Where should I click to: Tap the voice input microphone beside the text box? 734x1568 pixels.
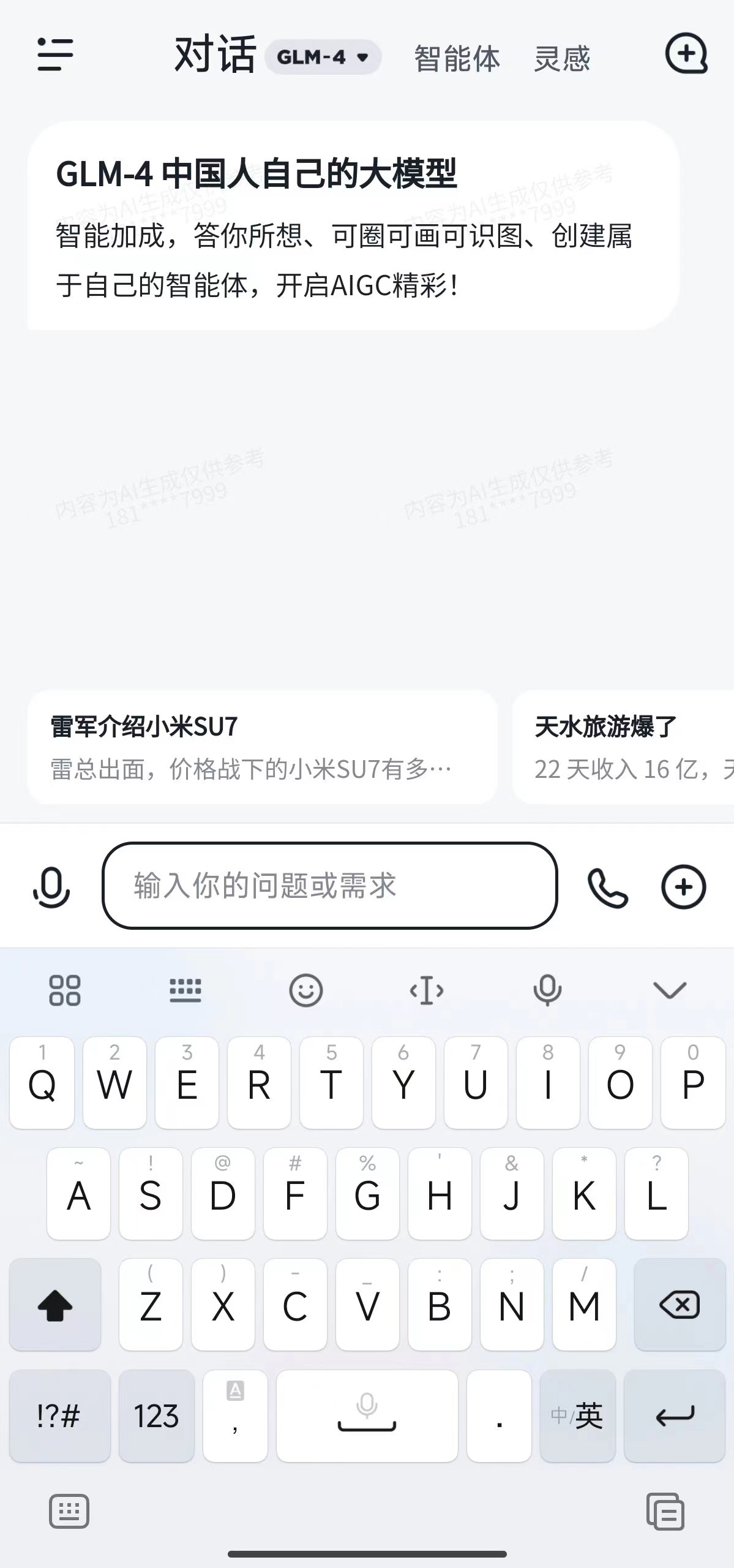tap(51, 887)
